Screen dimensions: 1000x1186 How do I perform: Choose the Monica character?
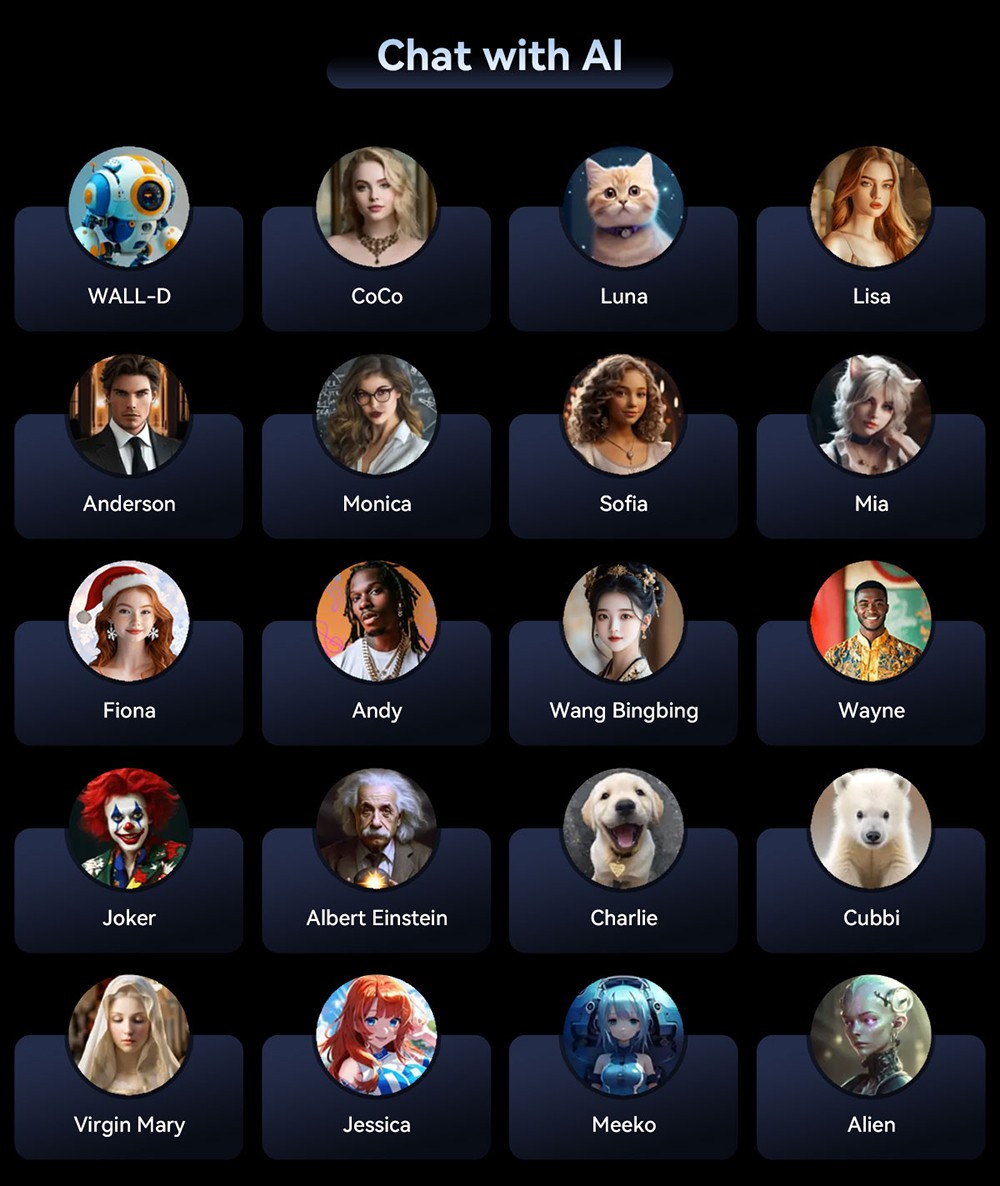coord(376,475)
